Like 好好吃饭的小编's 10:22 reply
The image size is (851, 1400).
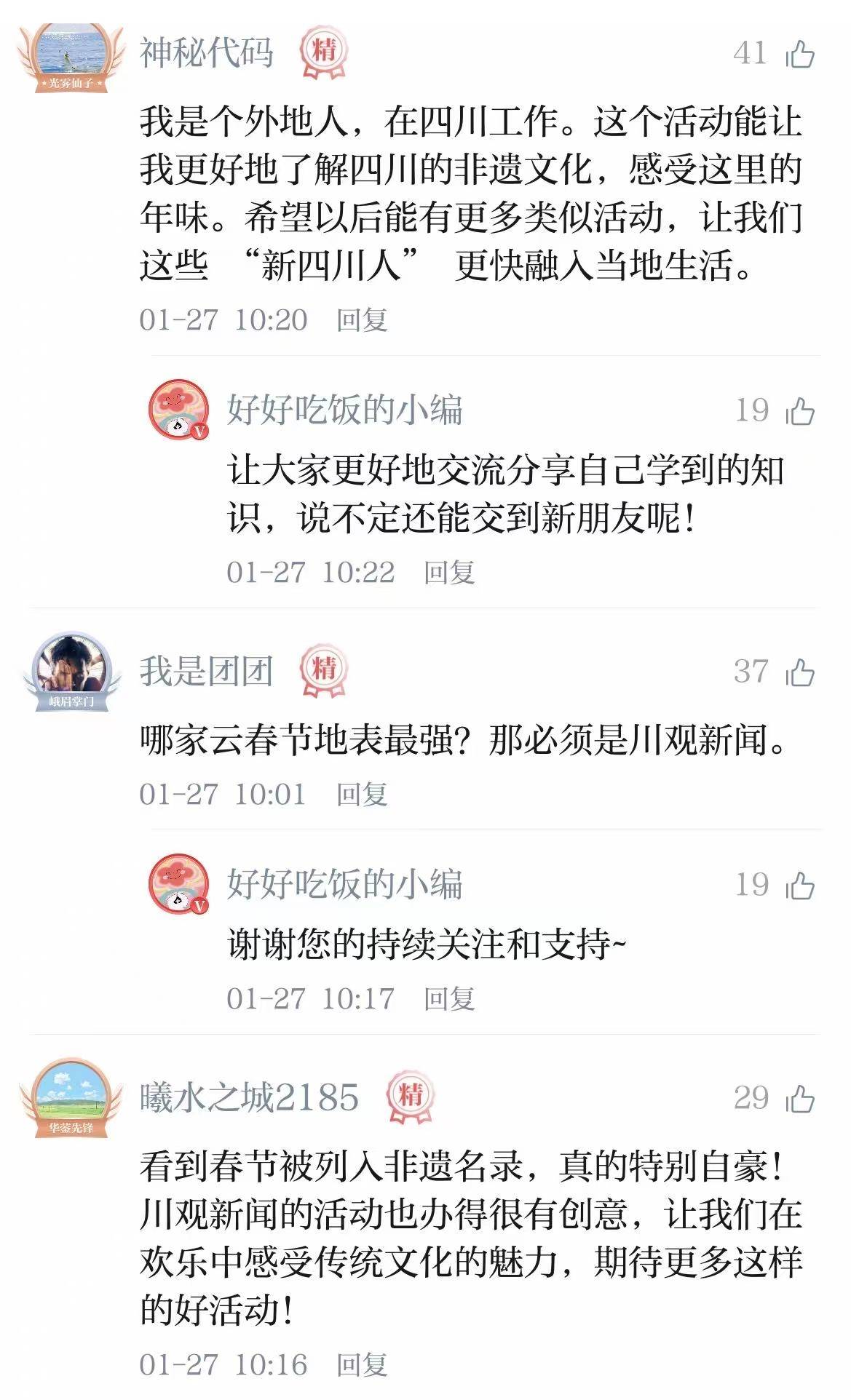coord(800,412)
